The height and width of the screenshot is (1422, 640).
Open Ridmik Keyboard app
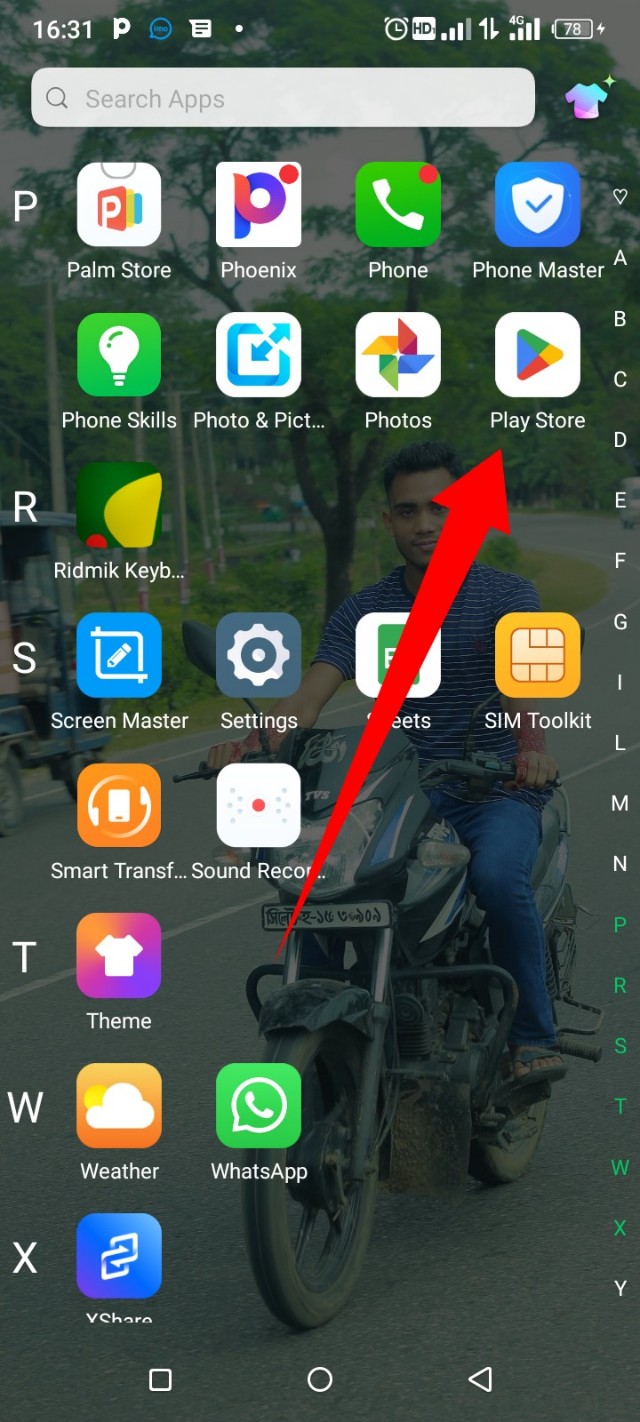coord(119,505)
